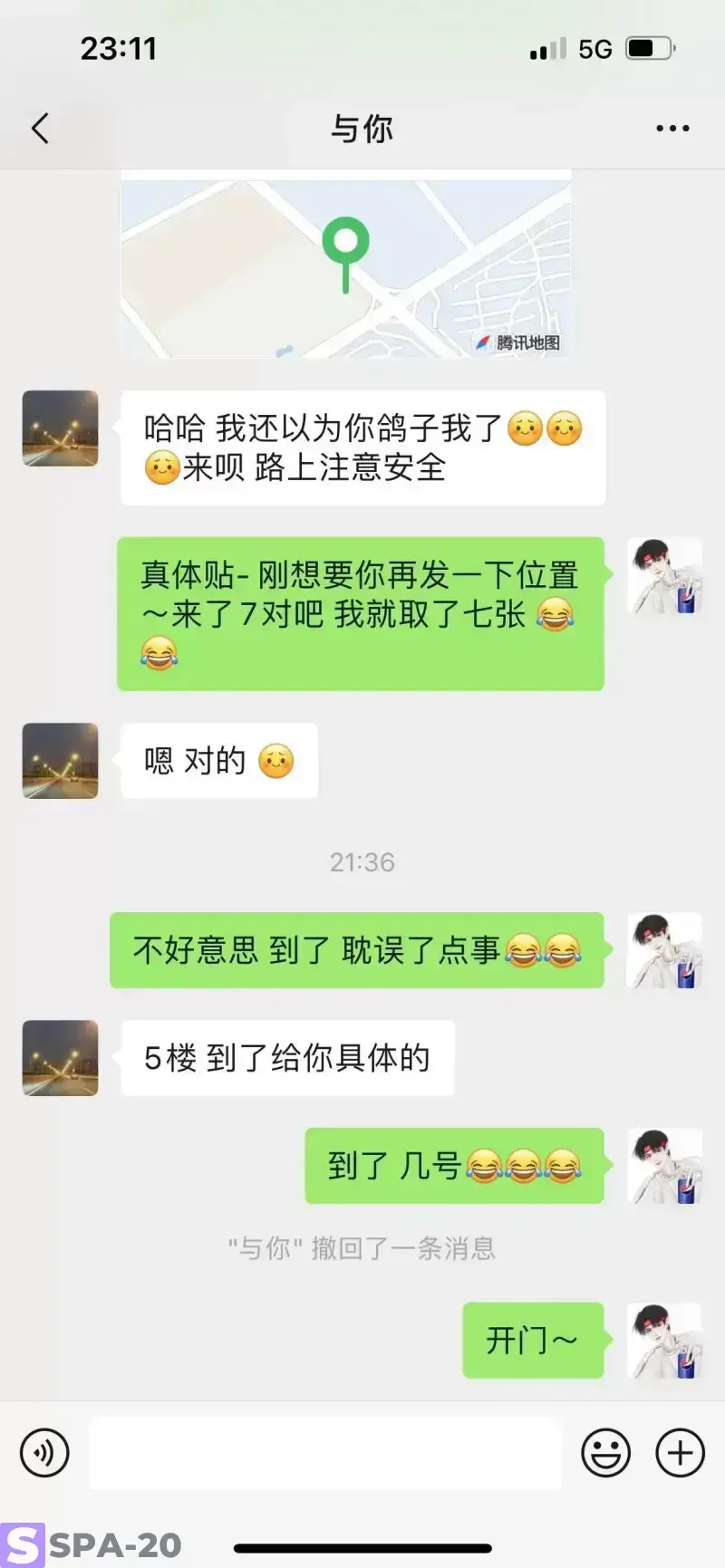Screen dimensions: 725x1568
Task: Go back from the 与你 chat
Action: 41,129
